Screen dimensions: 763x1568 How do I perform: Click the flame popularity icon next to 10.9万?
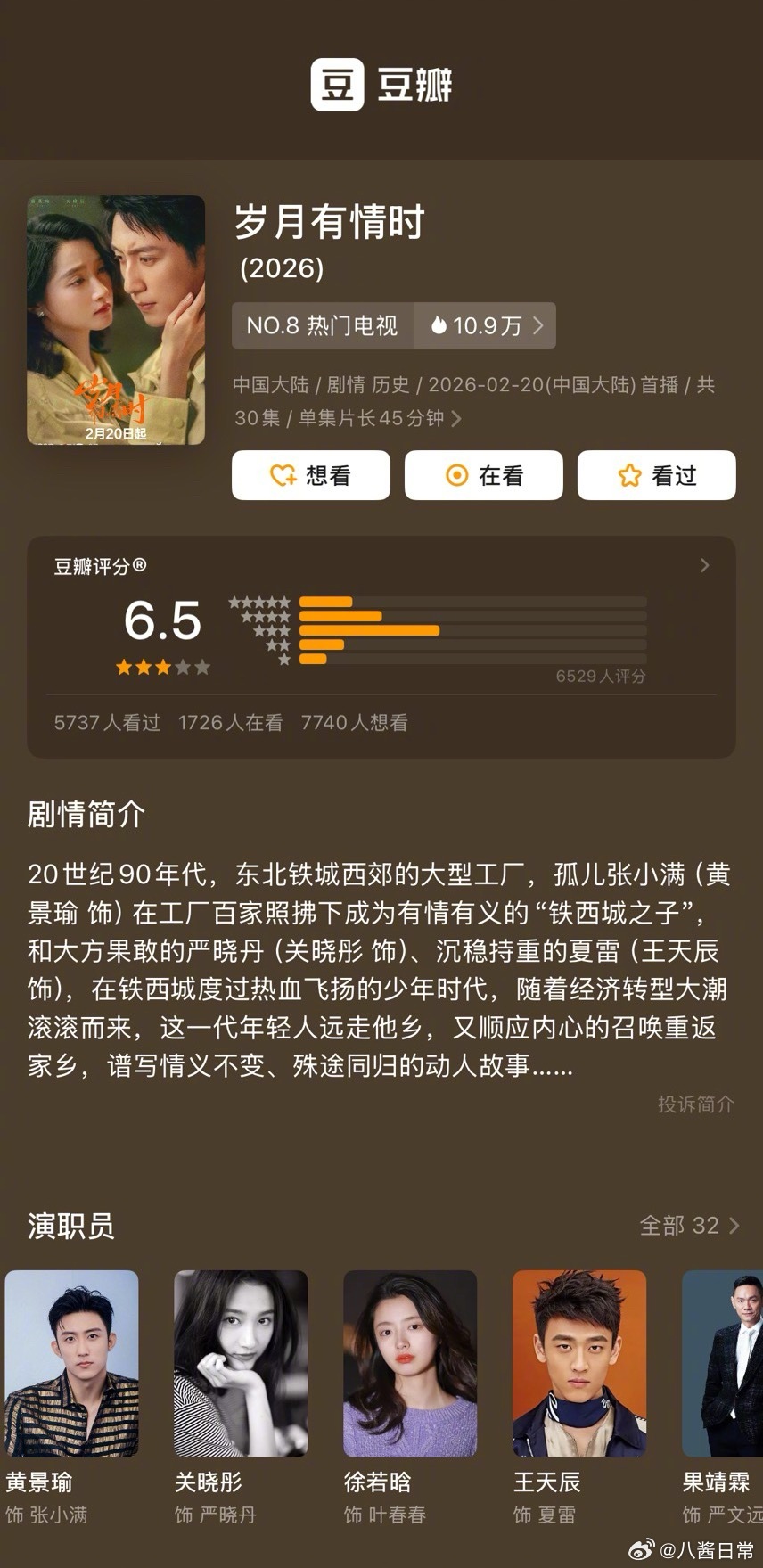pyautogui.click(x=441, y=325)
